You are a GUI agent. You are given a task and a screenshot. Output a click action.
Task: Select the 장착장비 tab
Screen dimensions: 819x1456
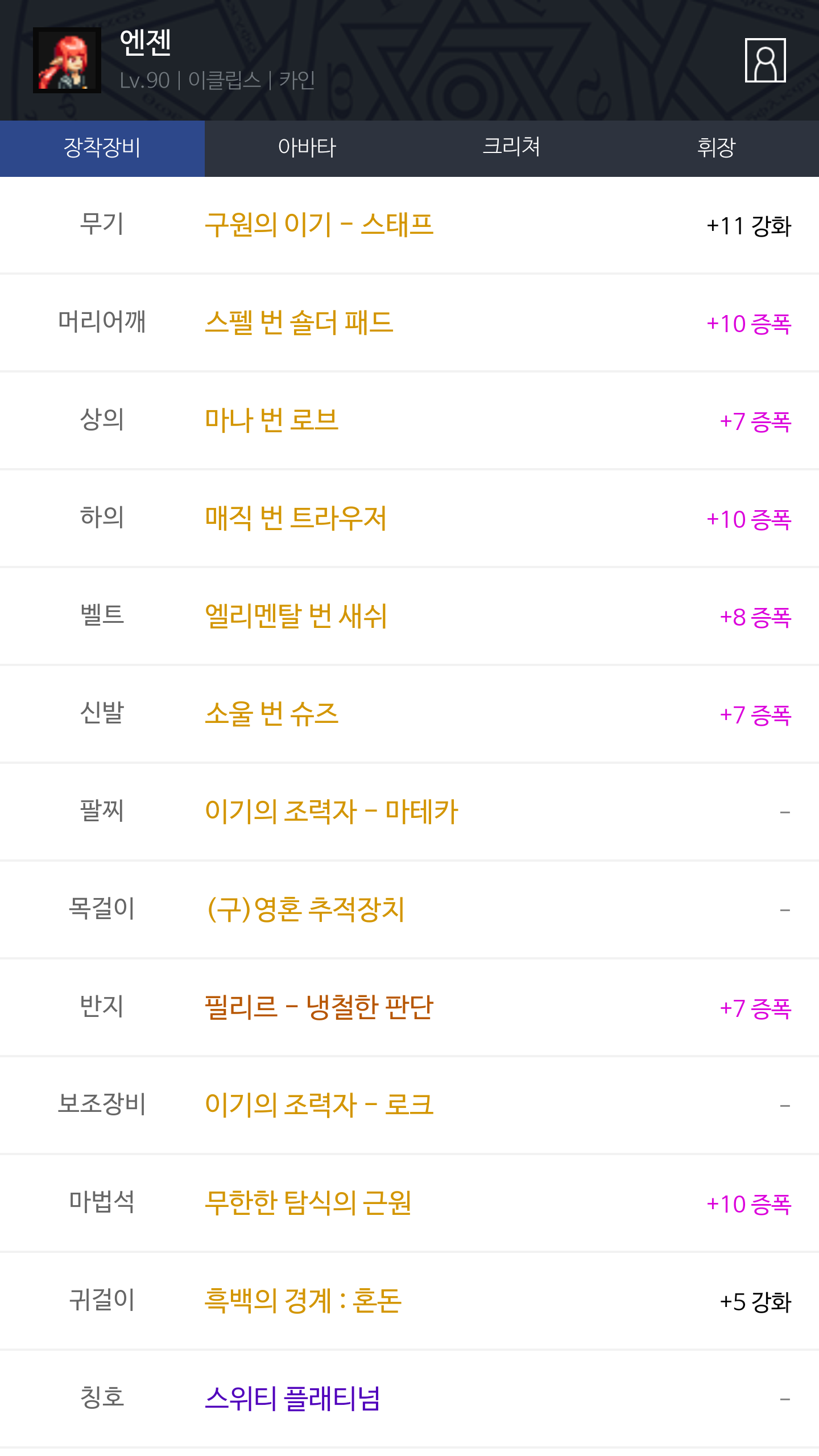coord(102,148)
